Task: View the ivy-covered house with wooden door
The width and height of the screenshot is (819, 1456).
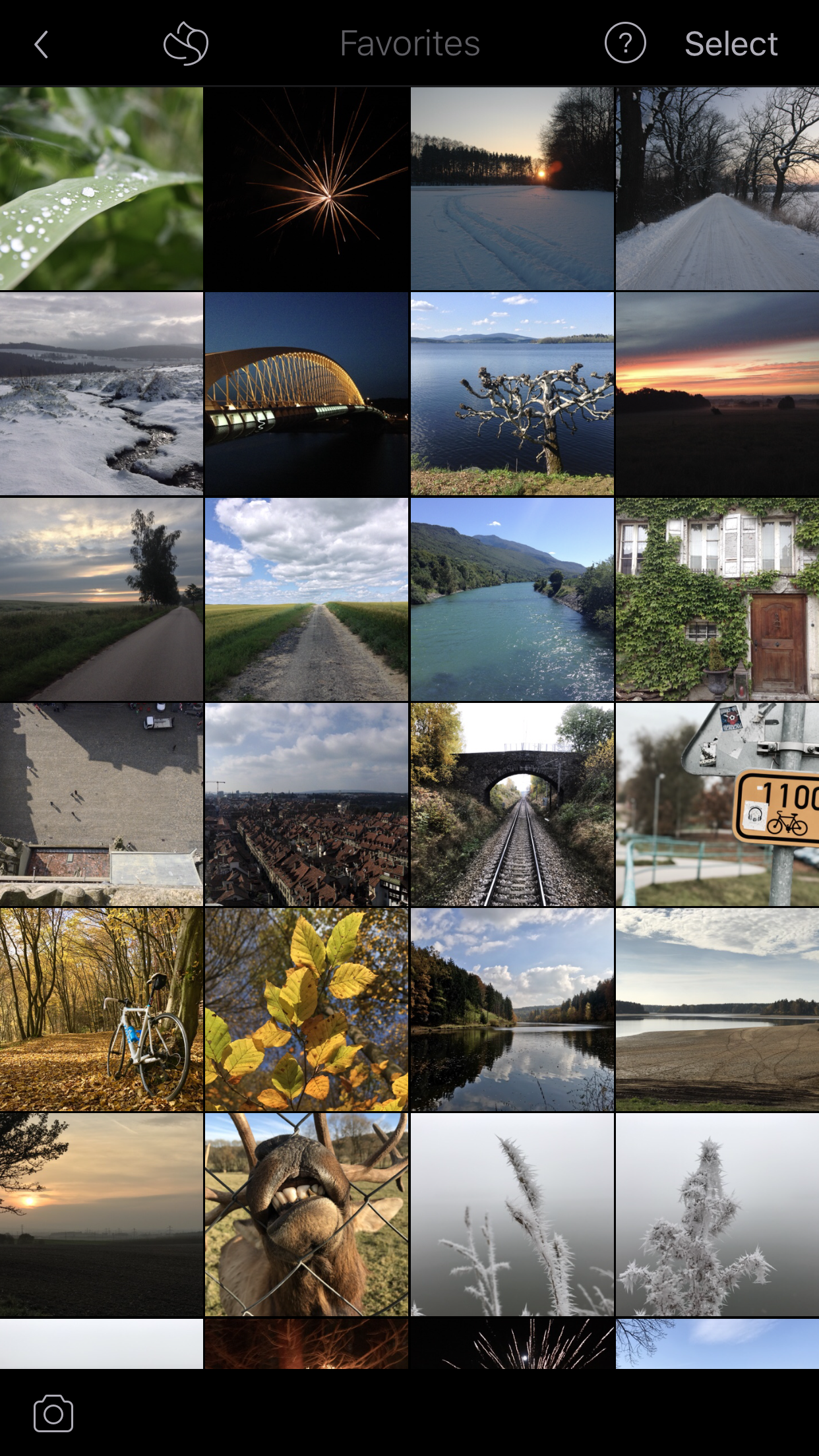Action: point(717,599)
